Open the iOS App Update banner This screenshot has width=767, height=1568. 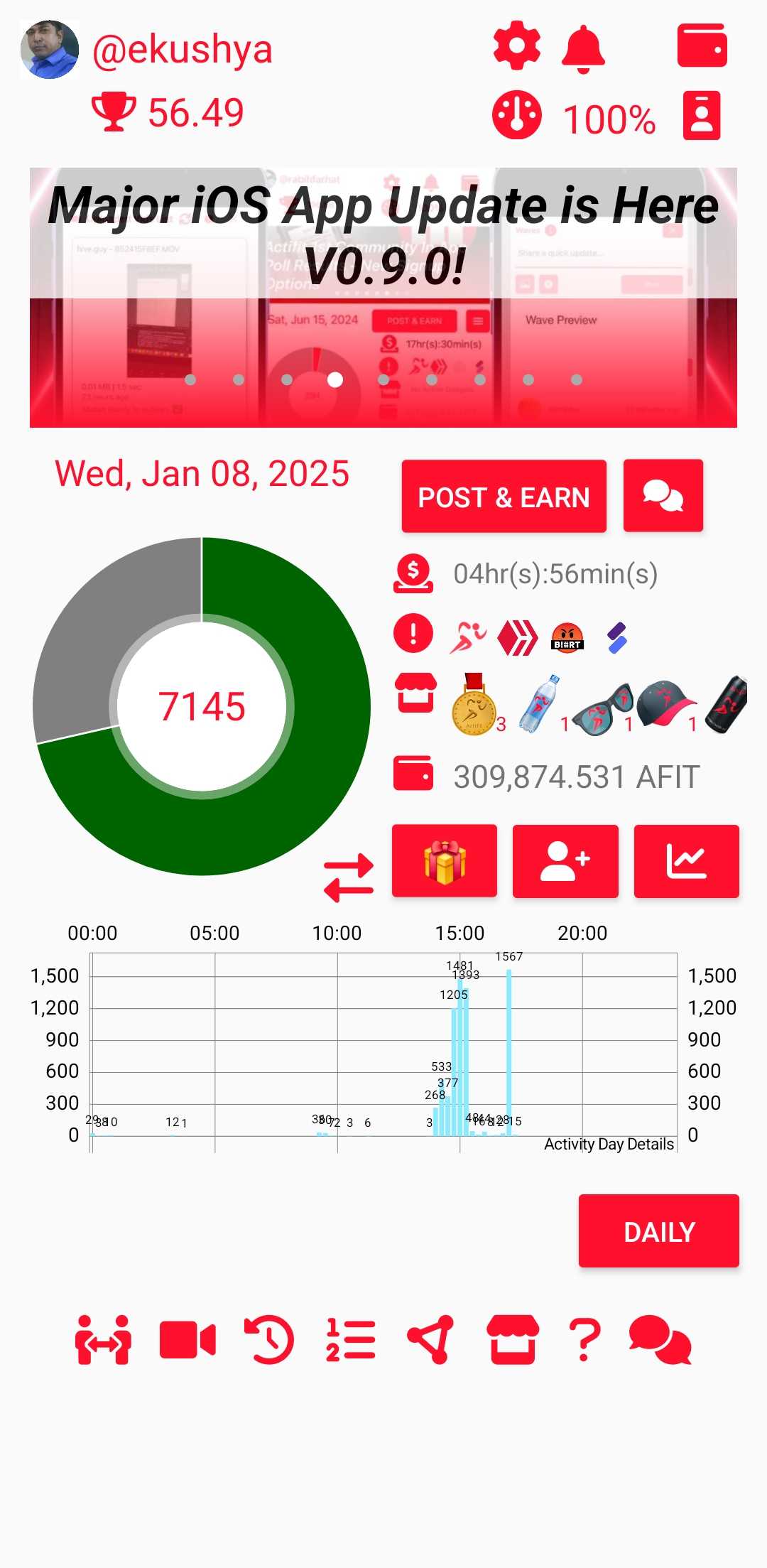tap(383, 297)
